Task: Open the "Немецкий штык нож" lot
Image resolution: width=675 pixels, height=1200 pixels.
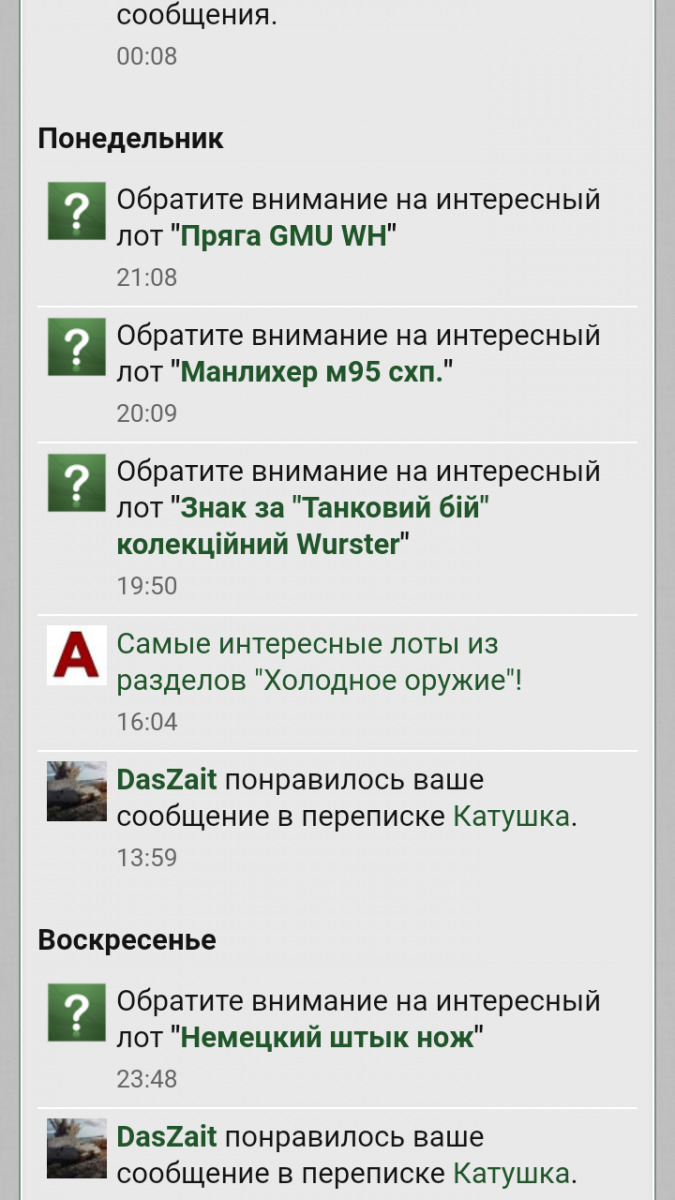Action: click(x=327, y=1037)
